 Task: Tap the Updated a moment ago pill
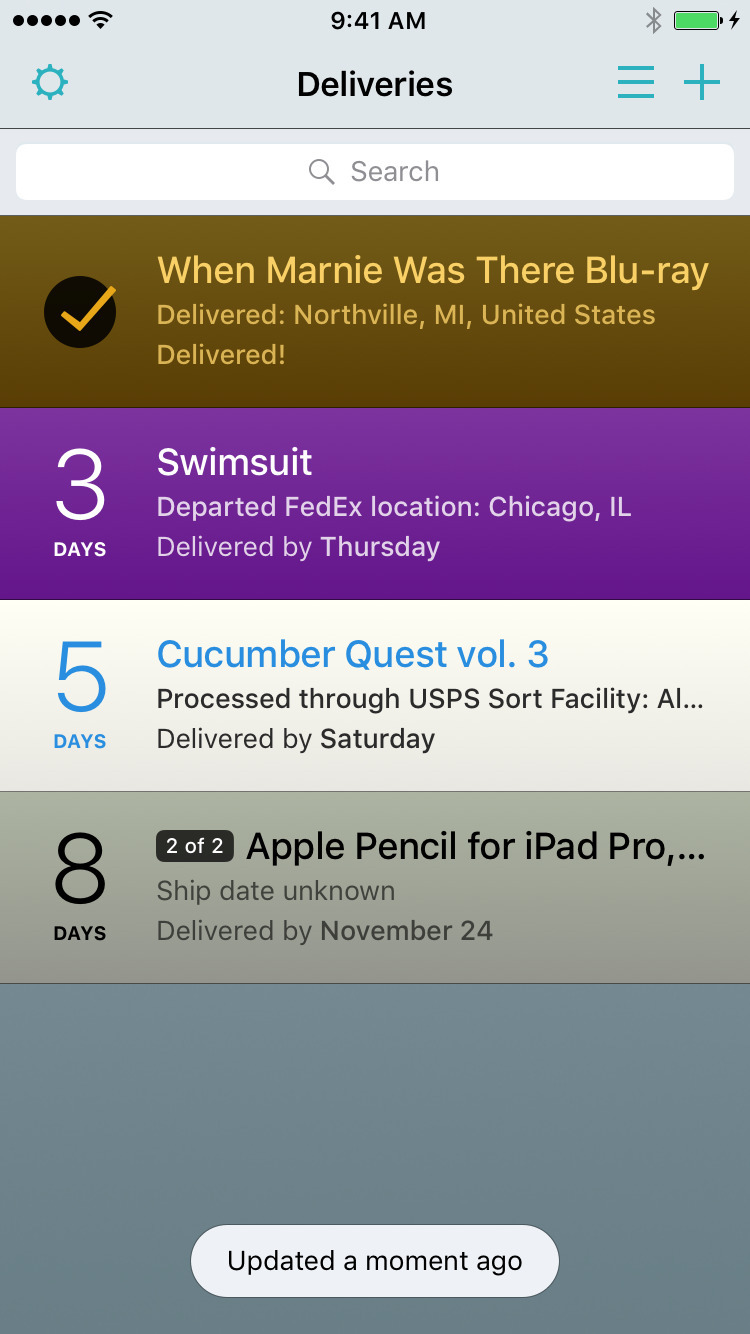[375, 1261]
